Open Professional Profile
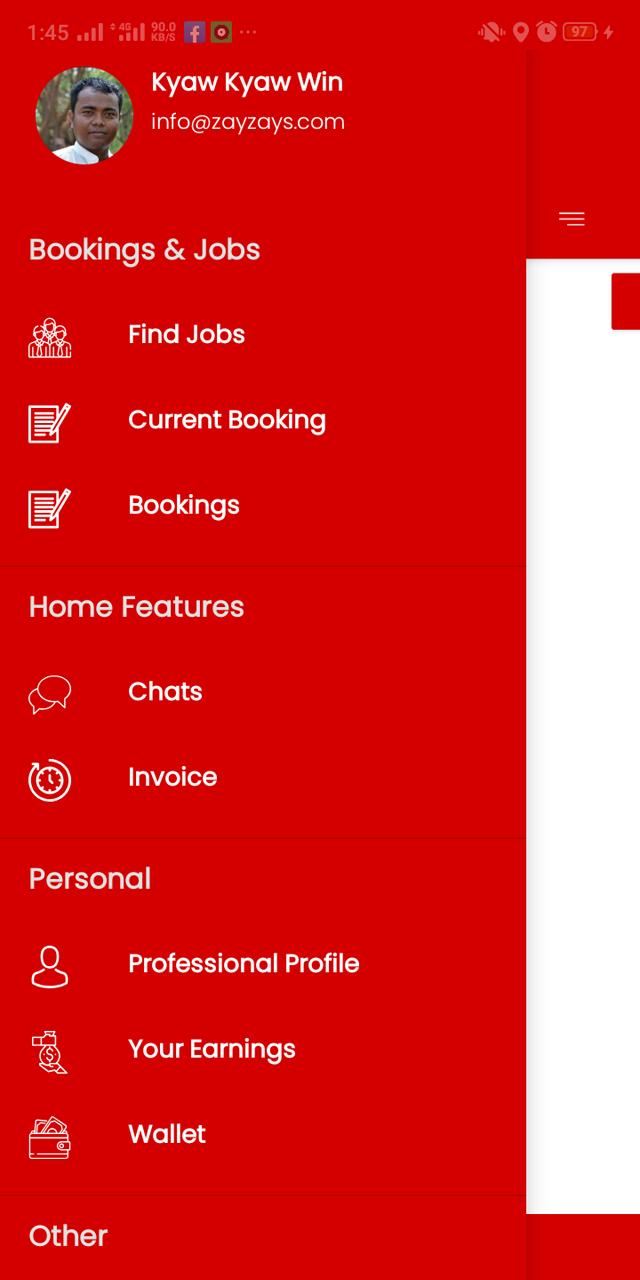Viewport: 640px width, 1280px height. pos(243,964)
